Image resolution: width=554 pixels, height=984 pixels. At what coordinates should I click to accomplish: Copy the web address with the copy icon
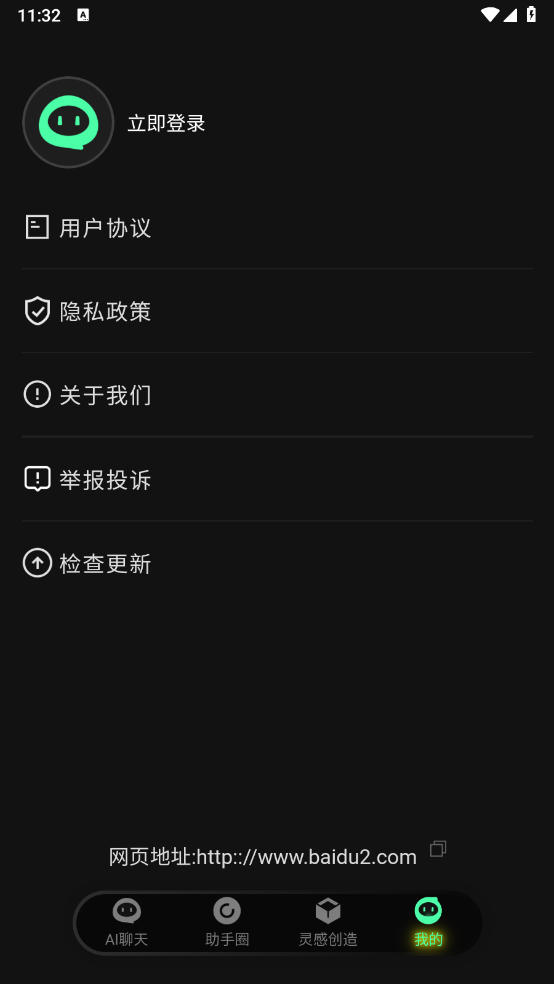(x=438, y=849)
